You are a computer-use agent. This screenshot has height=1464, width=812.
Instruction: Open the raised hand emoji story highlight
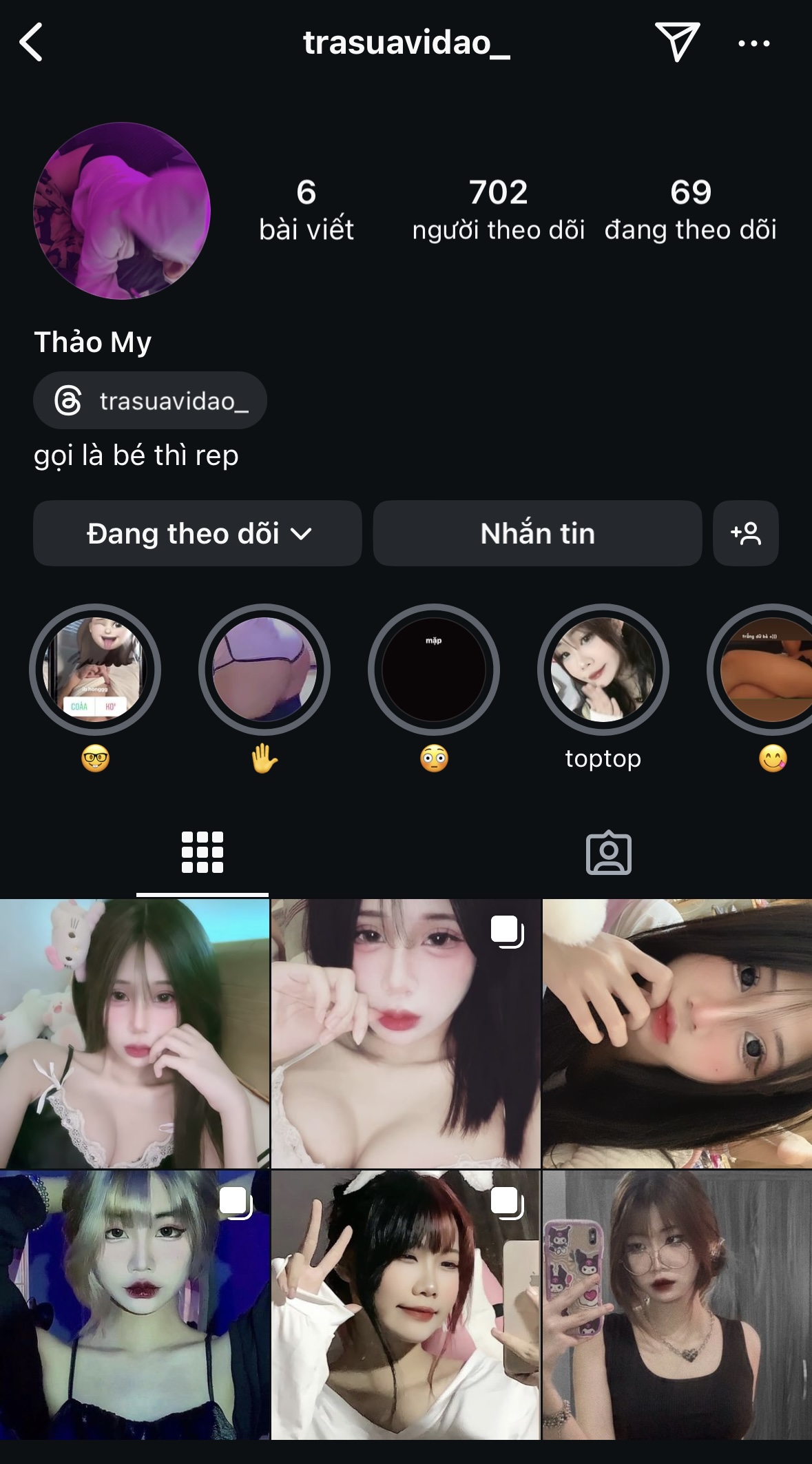pos(264,670)
